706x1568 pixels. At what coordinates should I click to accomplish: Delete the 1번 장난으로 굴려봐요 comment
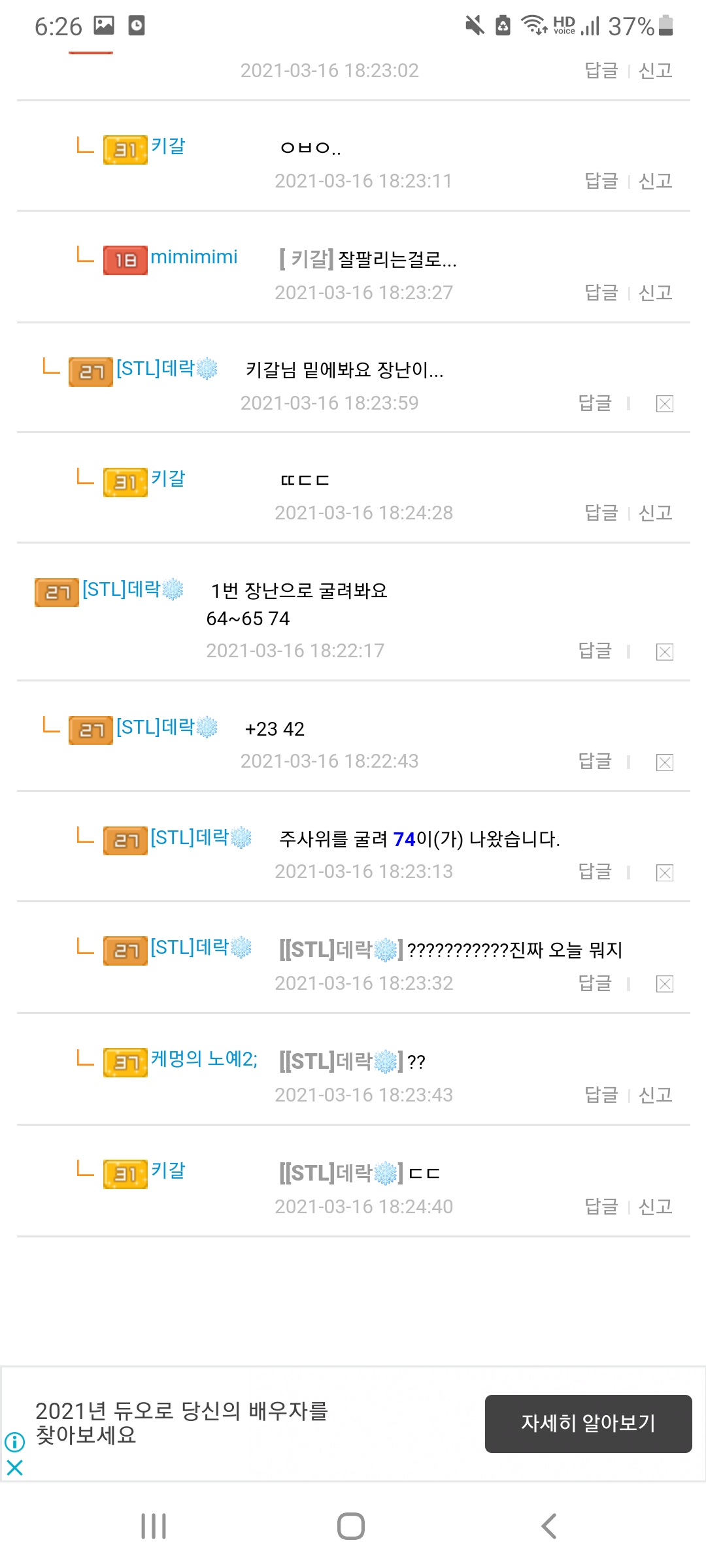[x=664, y=652]
